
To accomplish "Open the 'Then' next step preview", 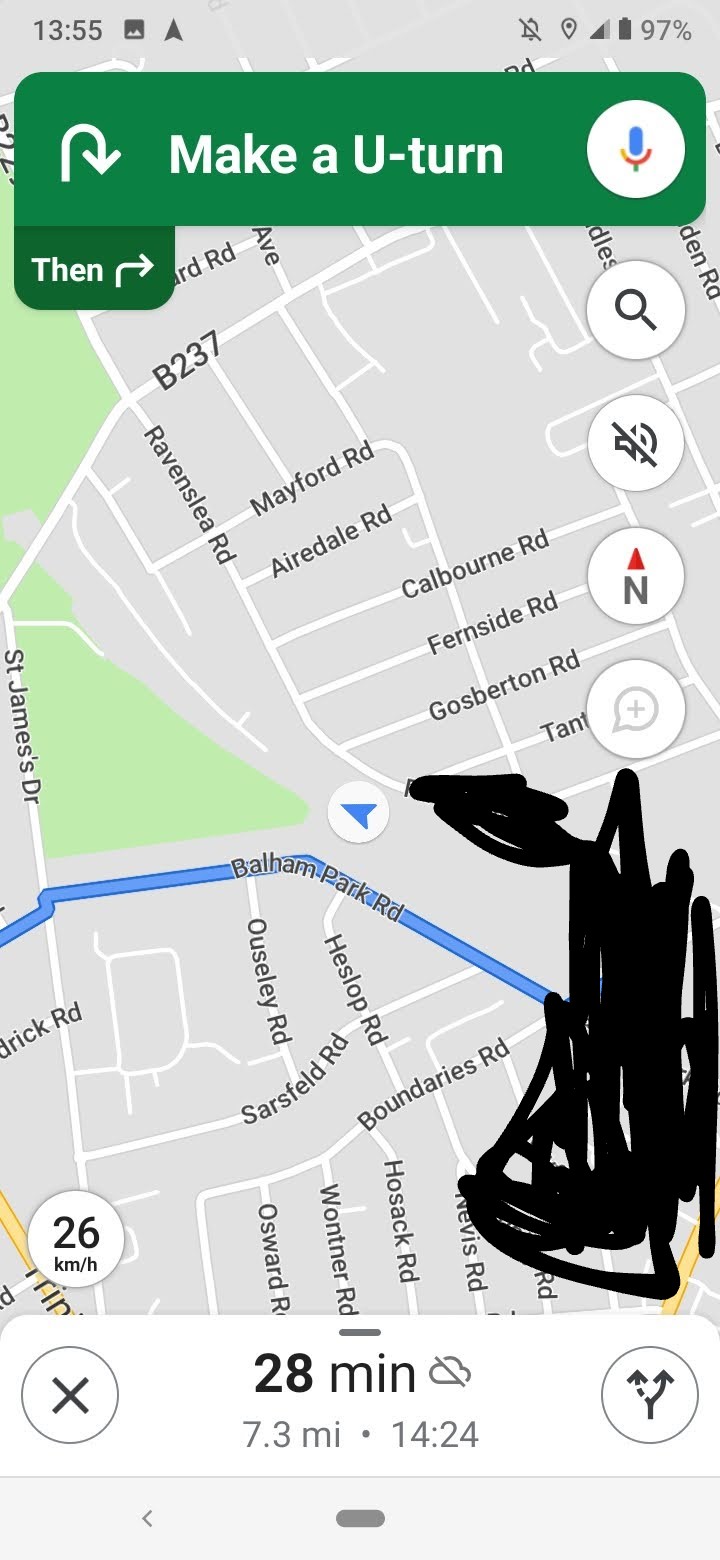I will [x=94, y=268].
